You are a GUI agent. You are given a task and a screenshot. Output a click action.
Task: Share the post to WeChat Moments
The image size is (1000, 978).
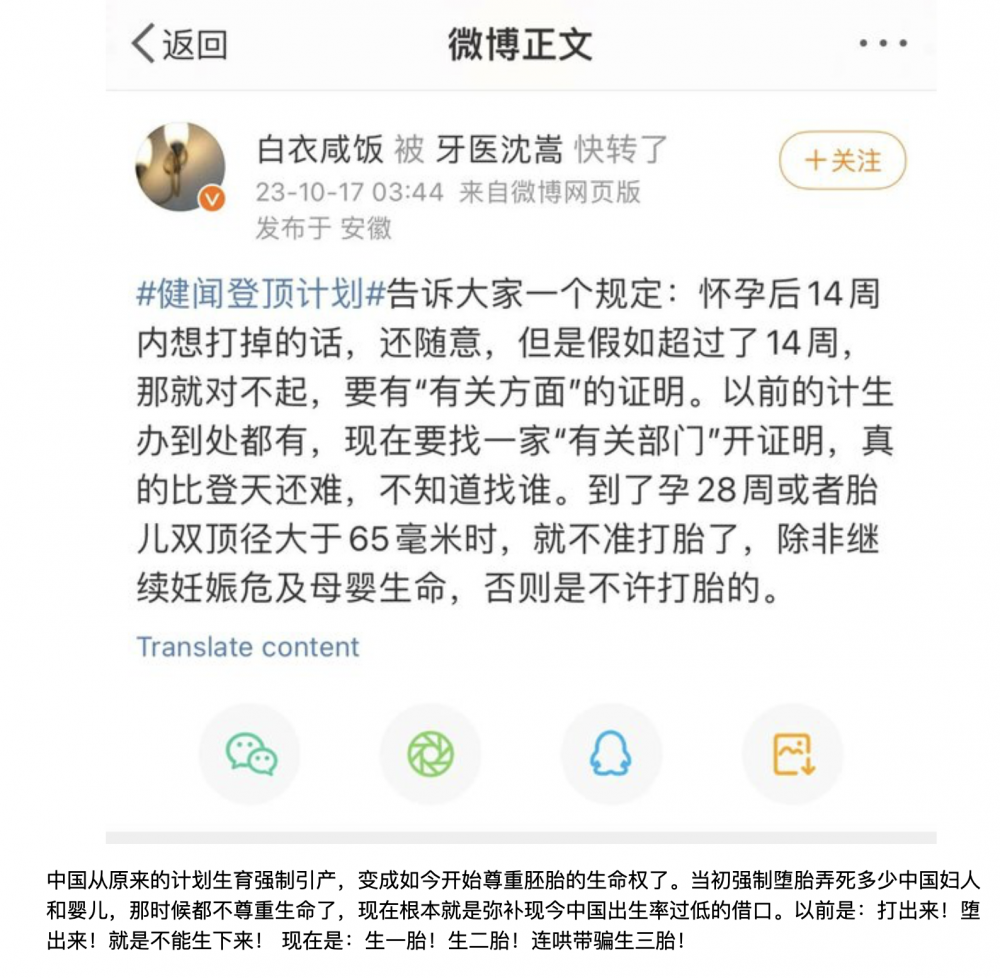click(x=430, y=754)
